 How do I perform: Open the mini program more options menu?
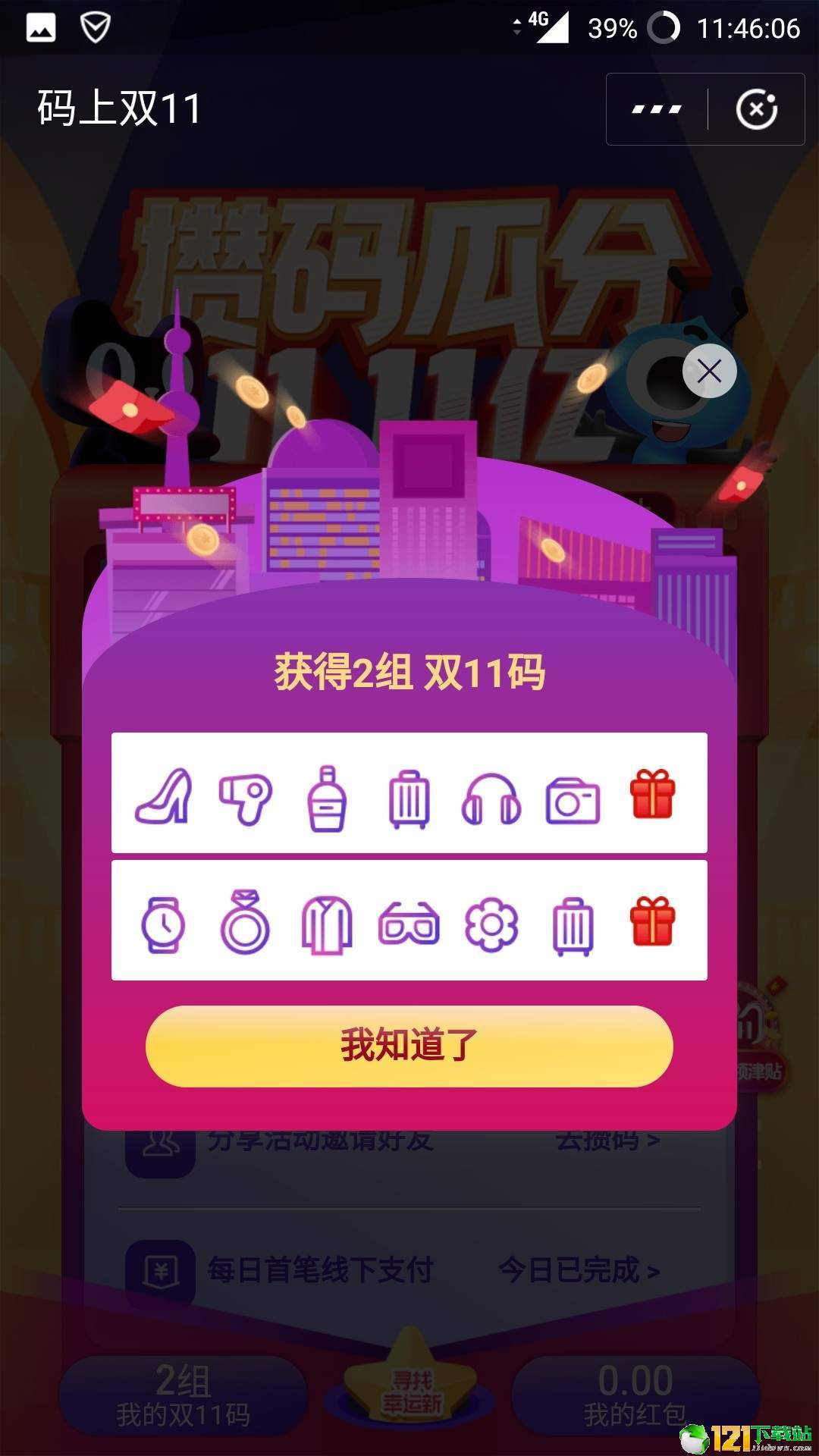(657, 109)
